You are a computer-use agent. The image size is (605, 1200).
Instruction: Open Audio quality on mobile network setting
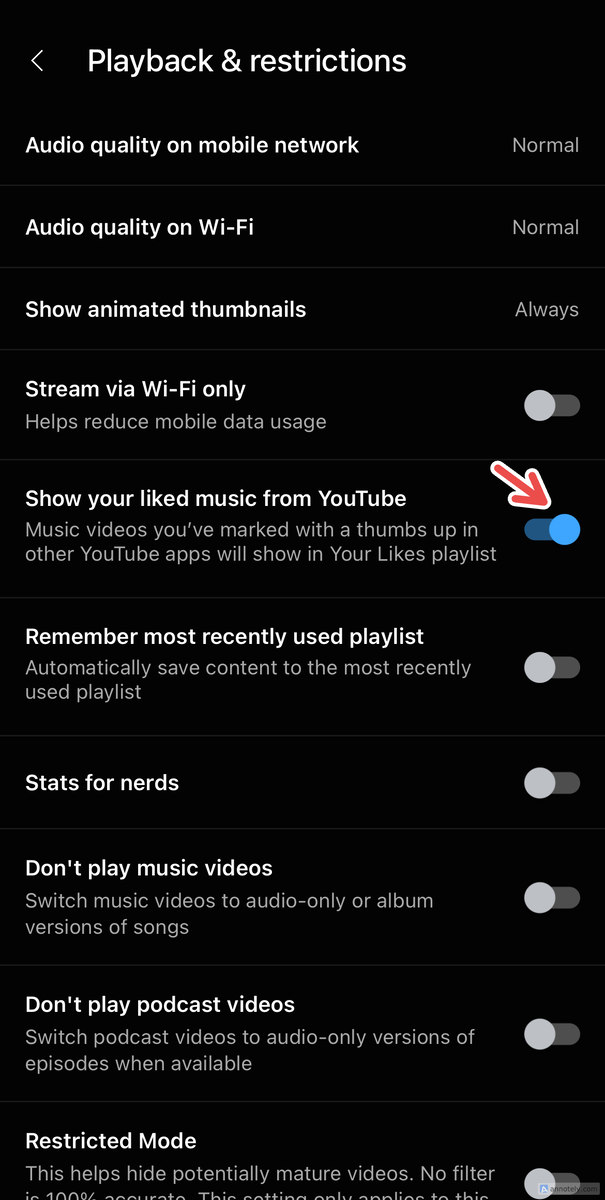pyautogui.click(x=302, y=145)
